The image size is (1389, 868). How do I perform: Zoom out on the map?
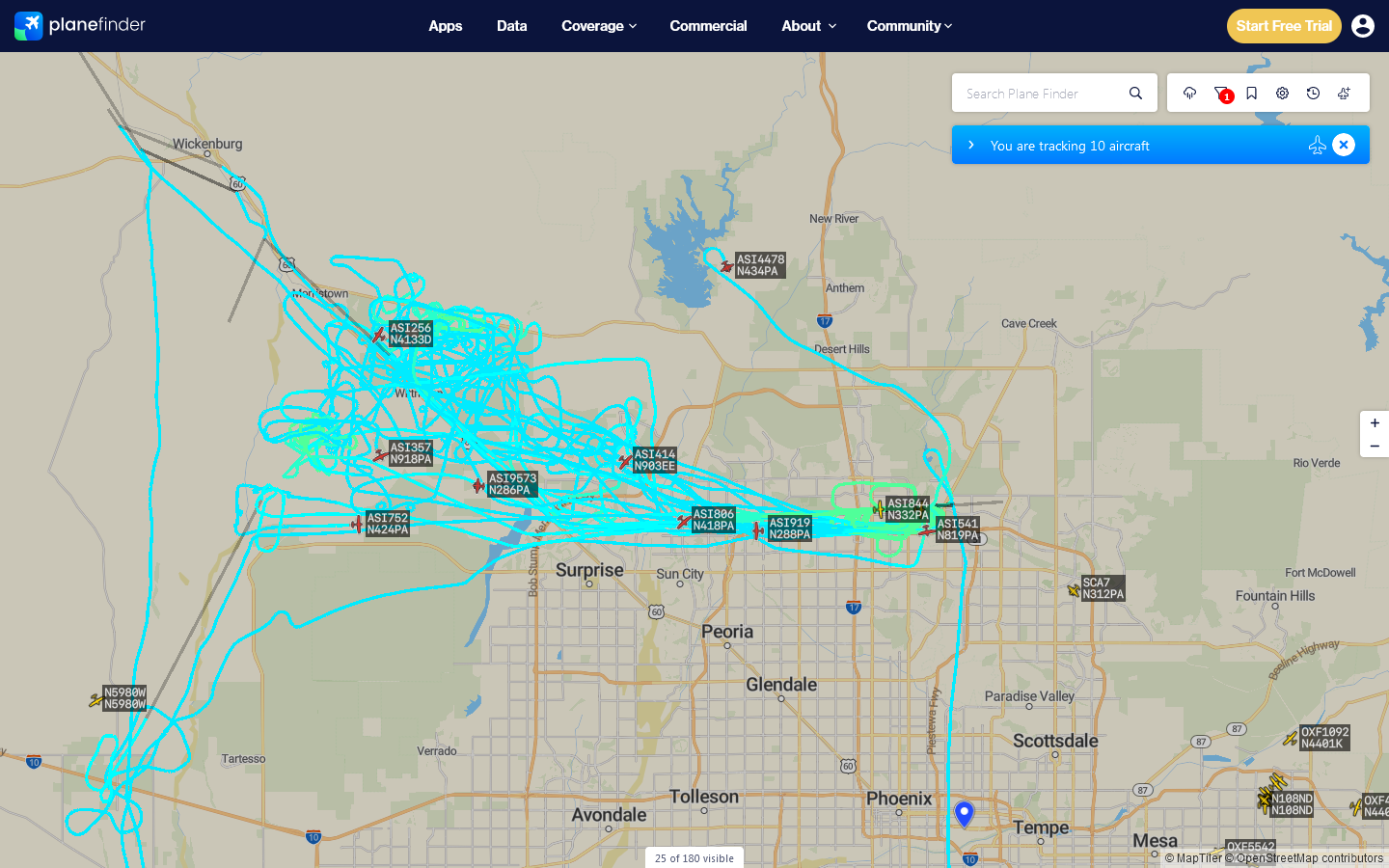tap(1375, 447)
